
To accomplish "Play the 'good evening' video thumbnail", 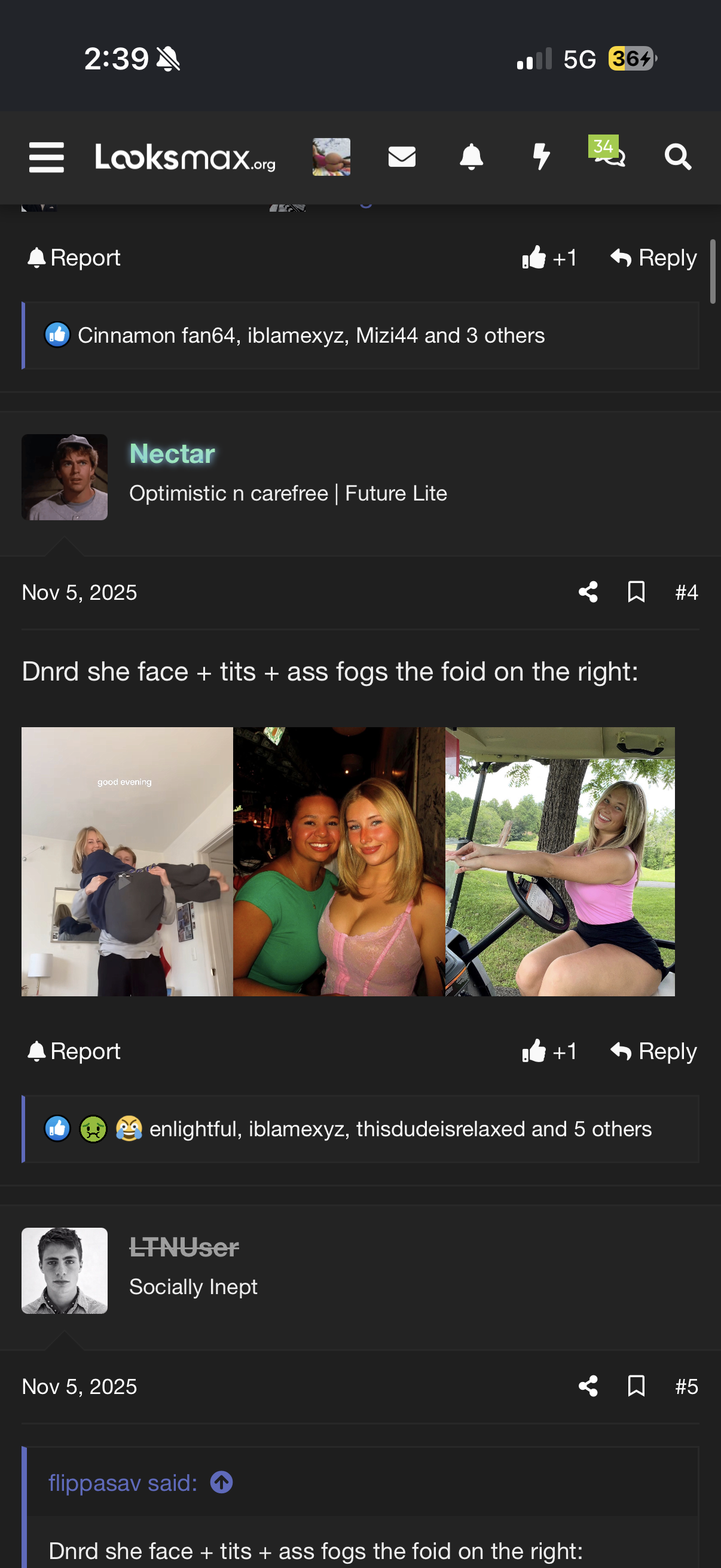I will click(127, 861).
